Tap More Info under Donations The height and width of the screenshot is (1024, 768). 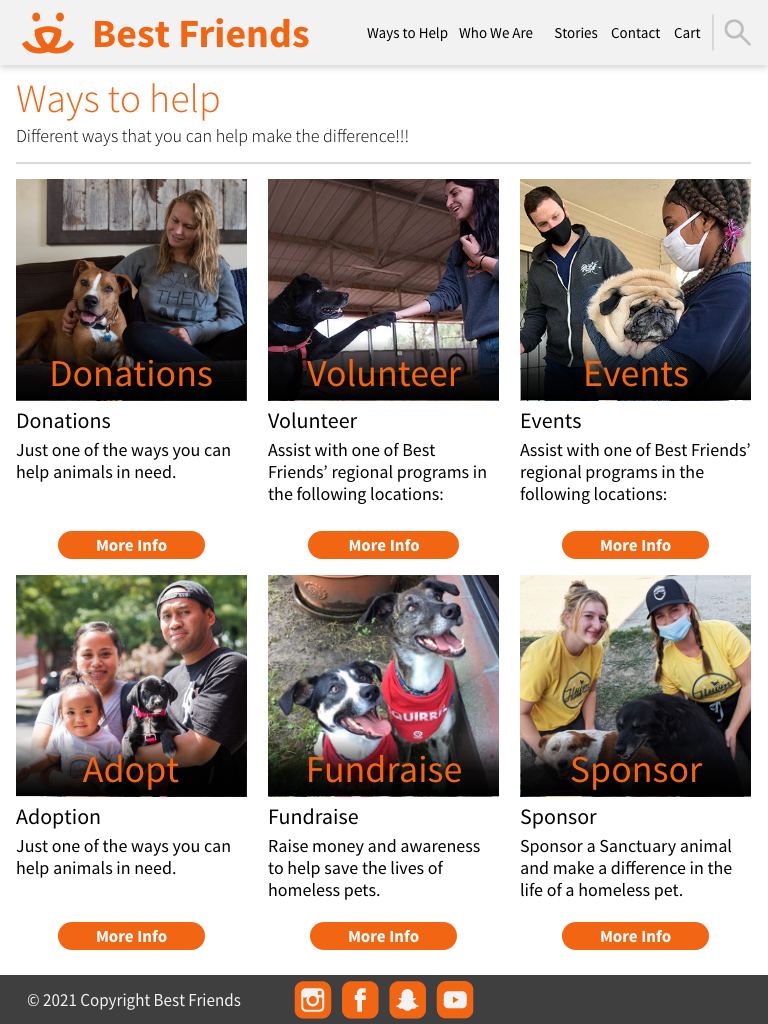[131, 545]
